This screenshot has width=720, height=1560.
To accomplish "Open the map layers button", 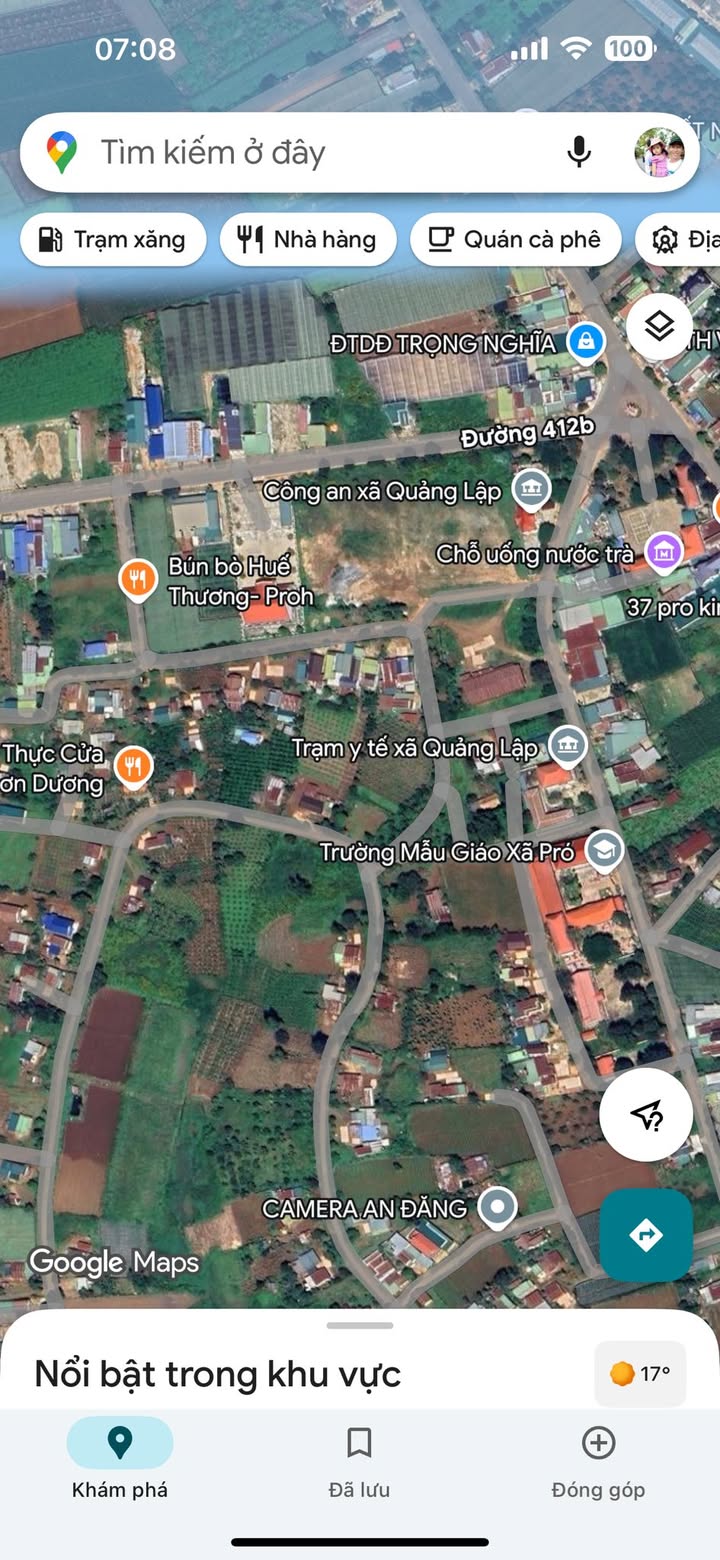I will click(660, 326).
